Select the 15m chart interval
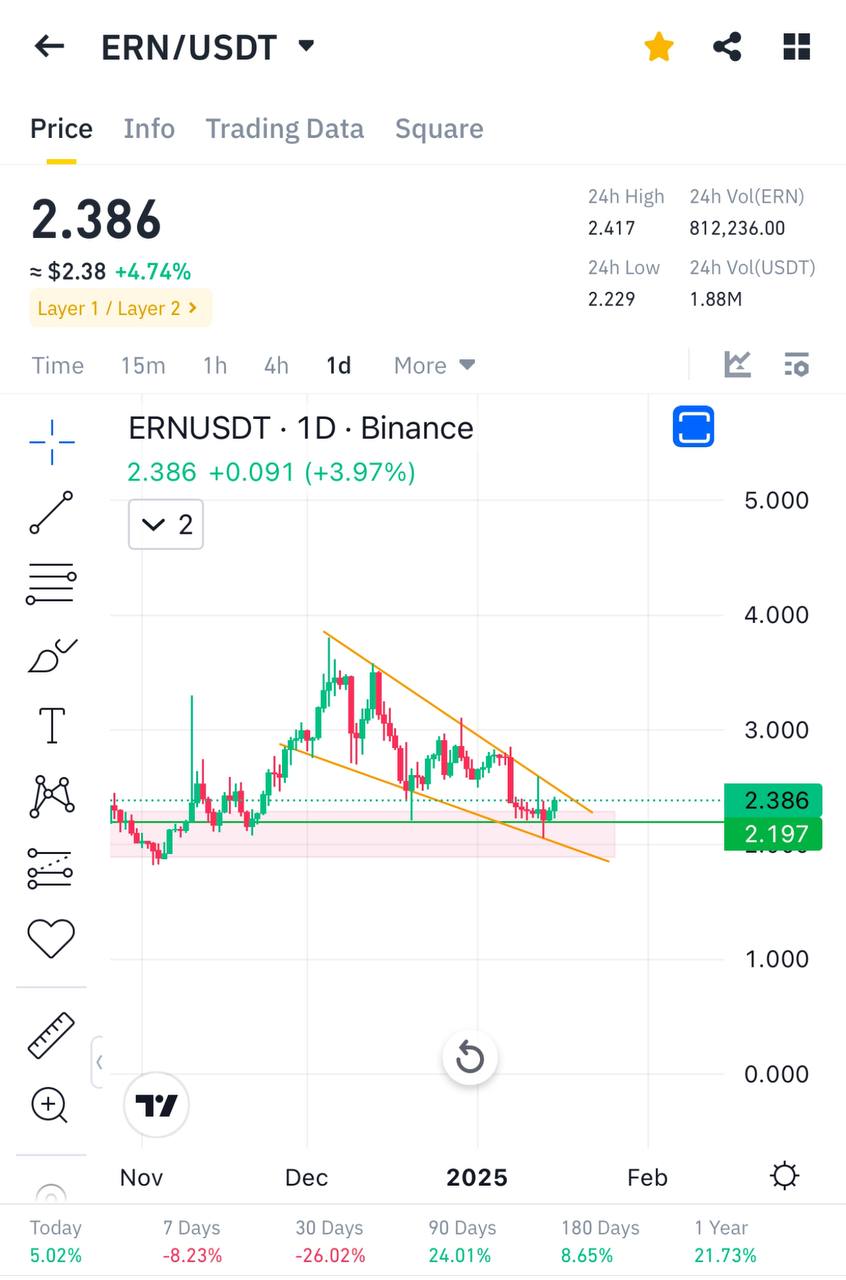846x1280 pixels. 143,366
